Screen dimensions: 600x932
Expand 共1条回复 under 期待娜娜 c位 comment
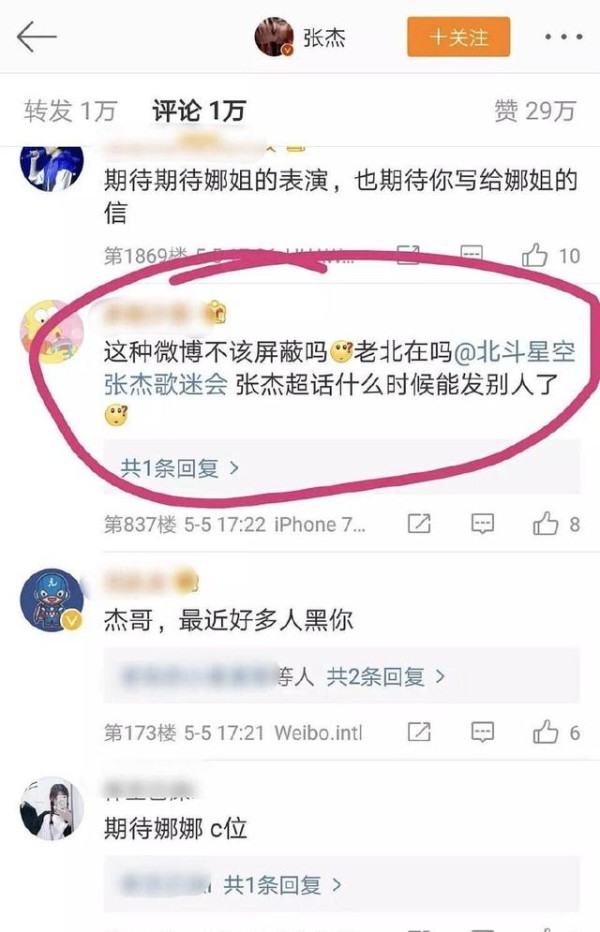(x=282, y=884)
